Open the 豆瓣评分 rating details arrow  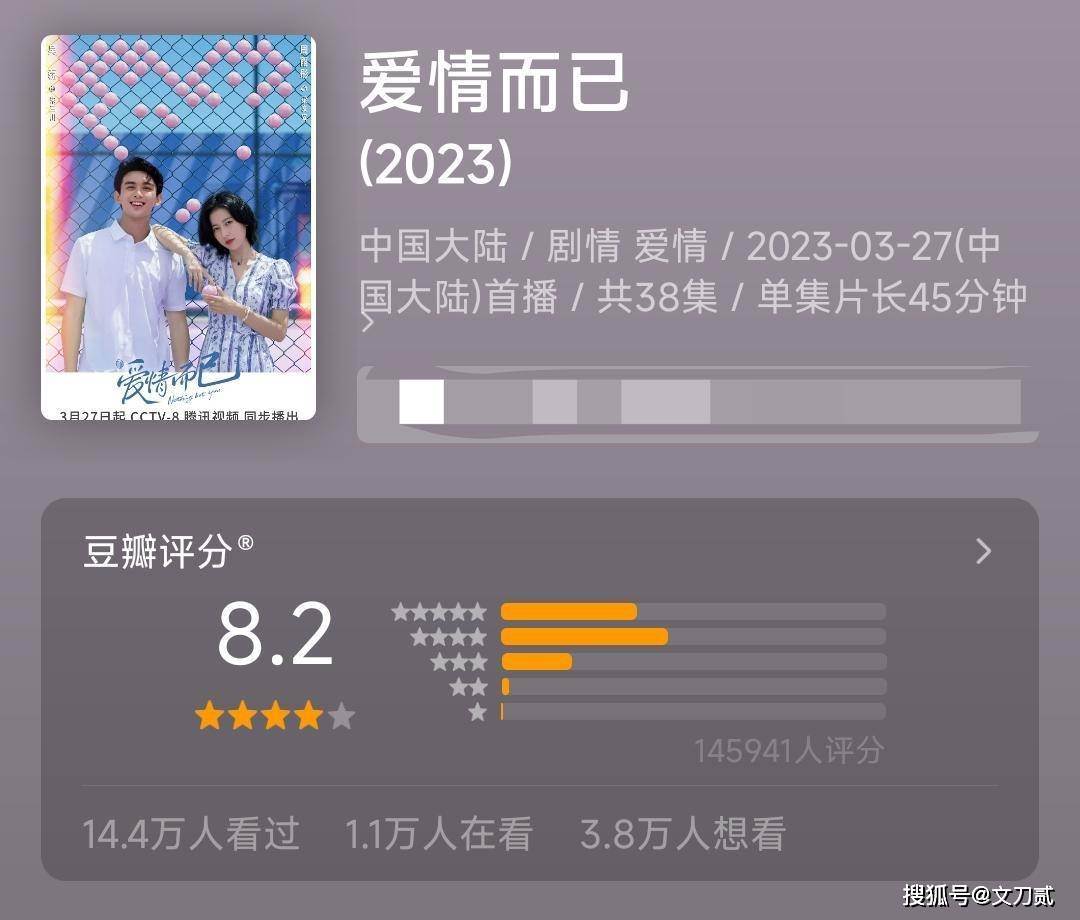(984, 551)
